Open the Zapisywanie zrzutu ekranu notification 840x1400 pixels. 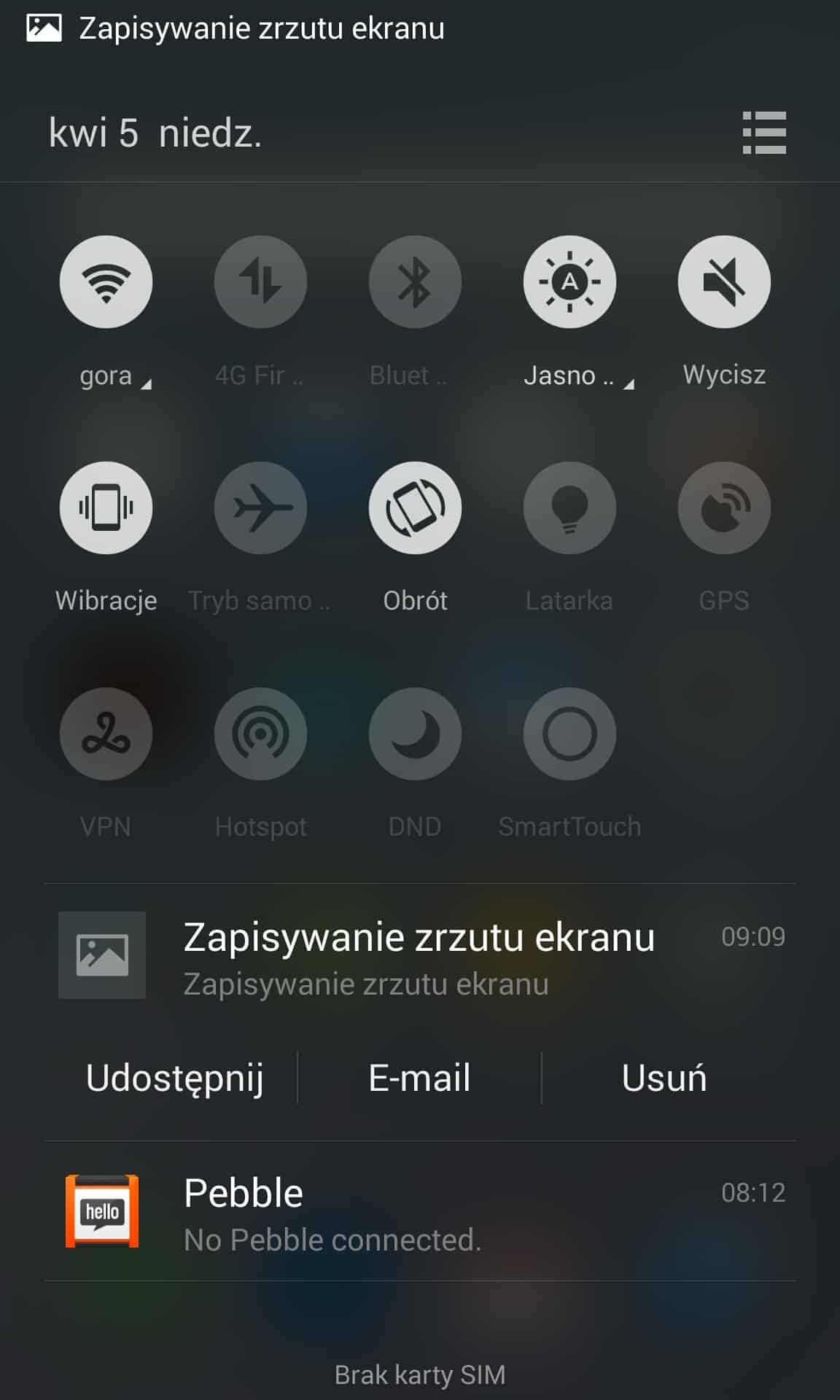click(419, 957)
